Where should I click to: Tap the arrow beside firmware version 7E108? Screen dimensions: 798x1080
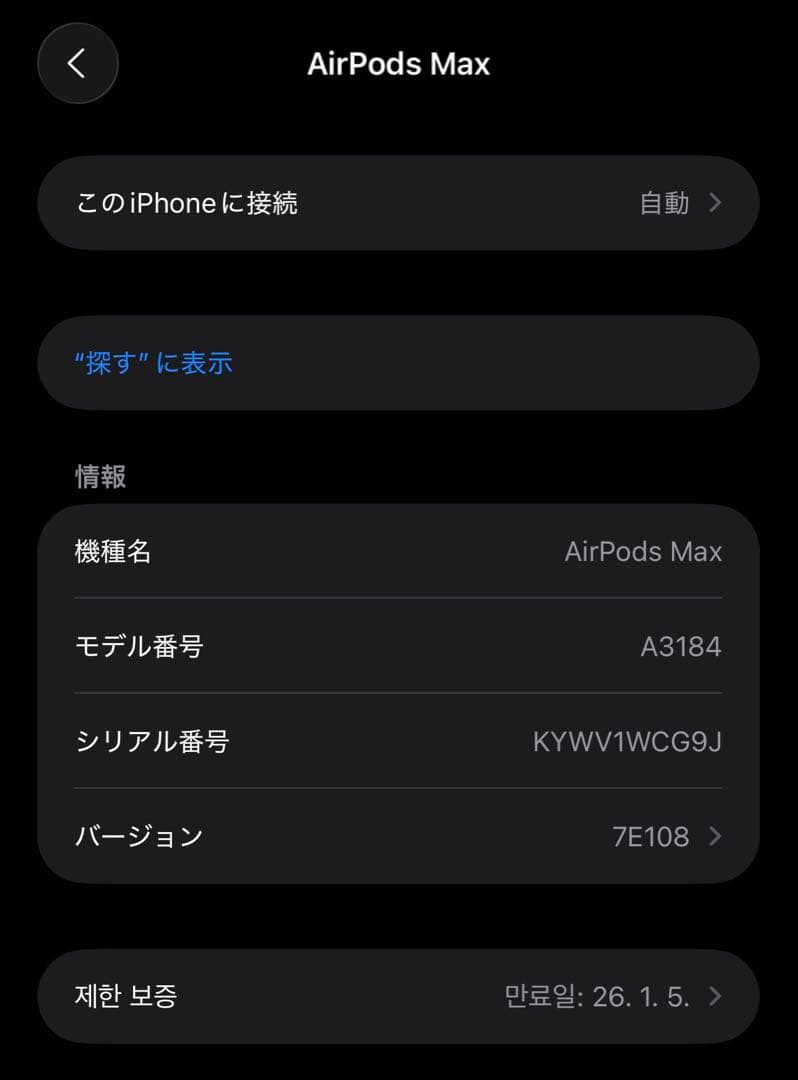(x=716, y=836)
